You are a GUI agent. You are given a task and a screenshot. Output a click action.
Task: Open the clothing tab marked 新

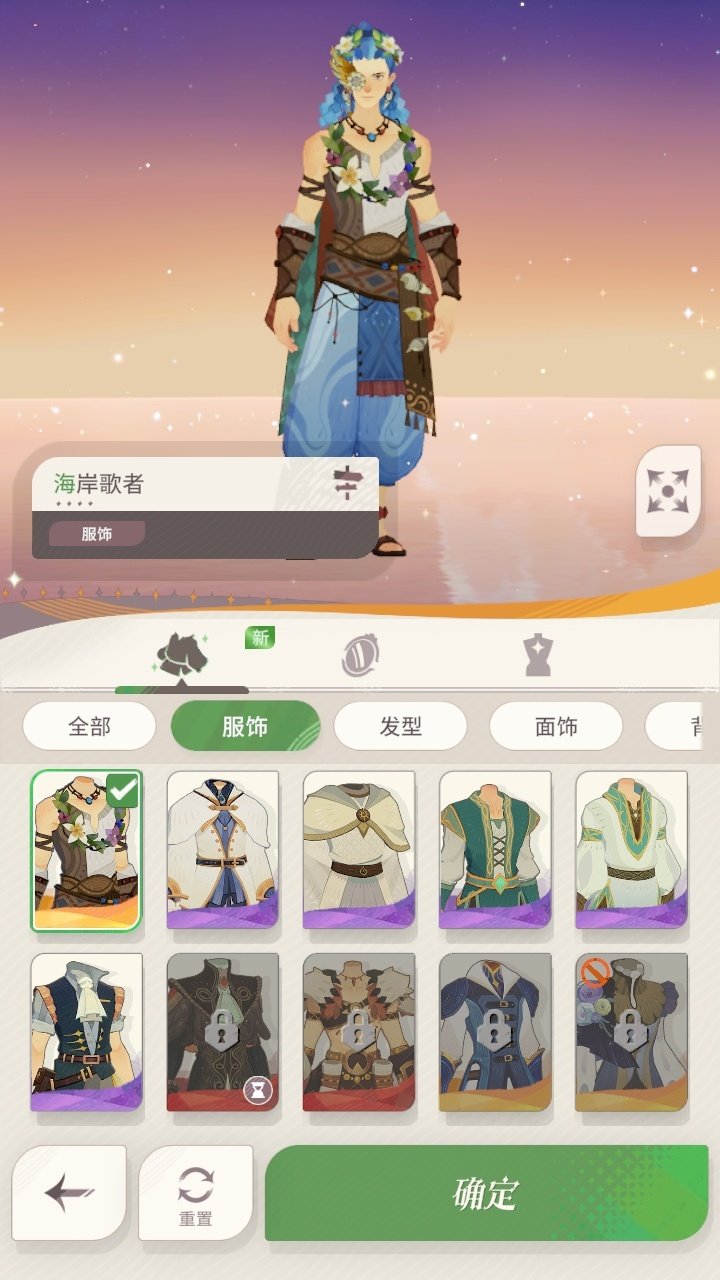(x=182, y=655)
